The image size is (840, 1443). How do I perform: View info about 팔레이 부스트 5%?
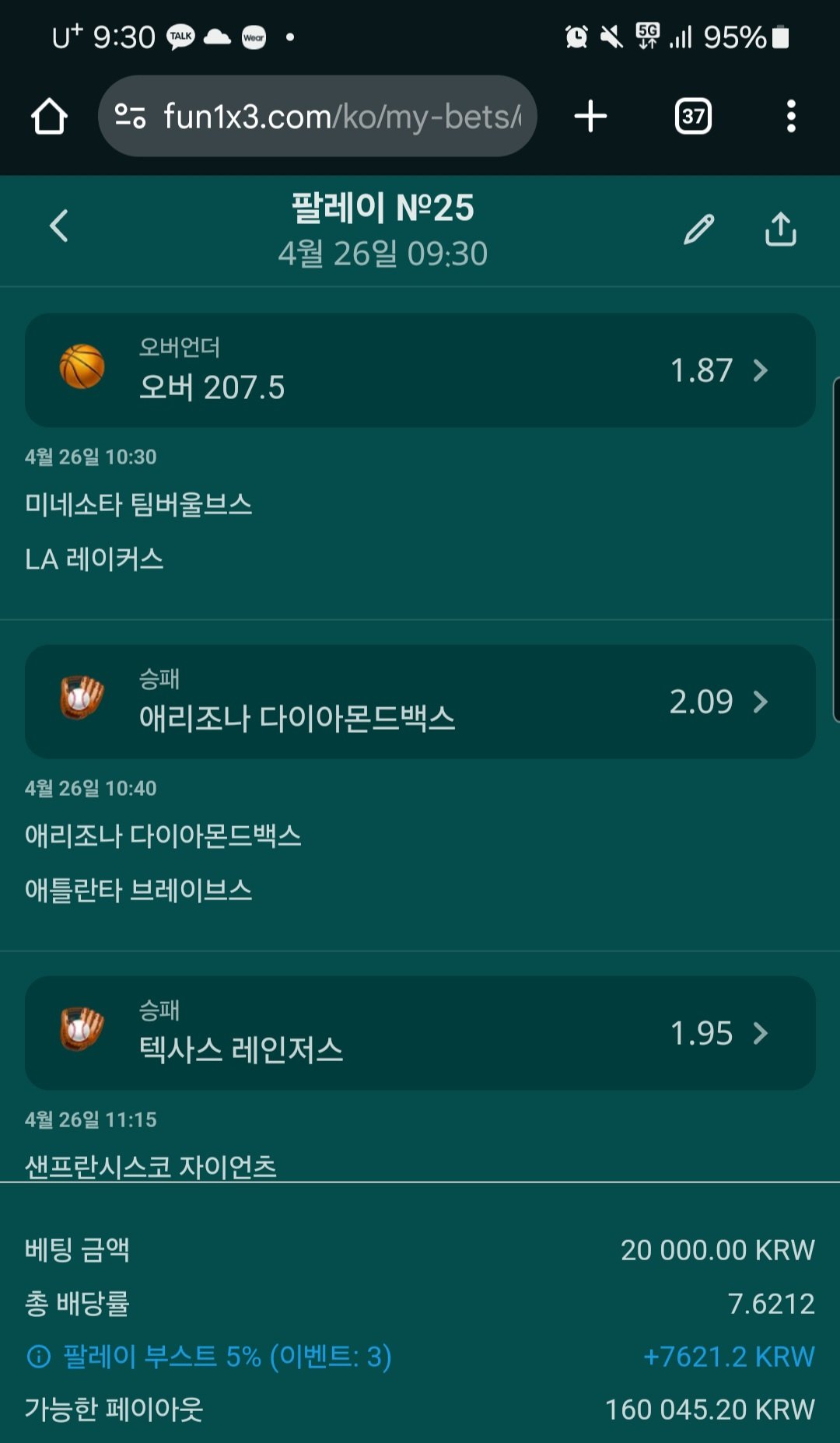click(39, 1357)
